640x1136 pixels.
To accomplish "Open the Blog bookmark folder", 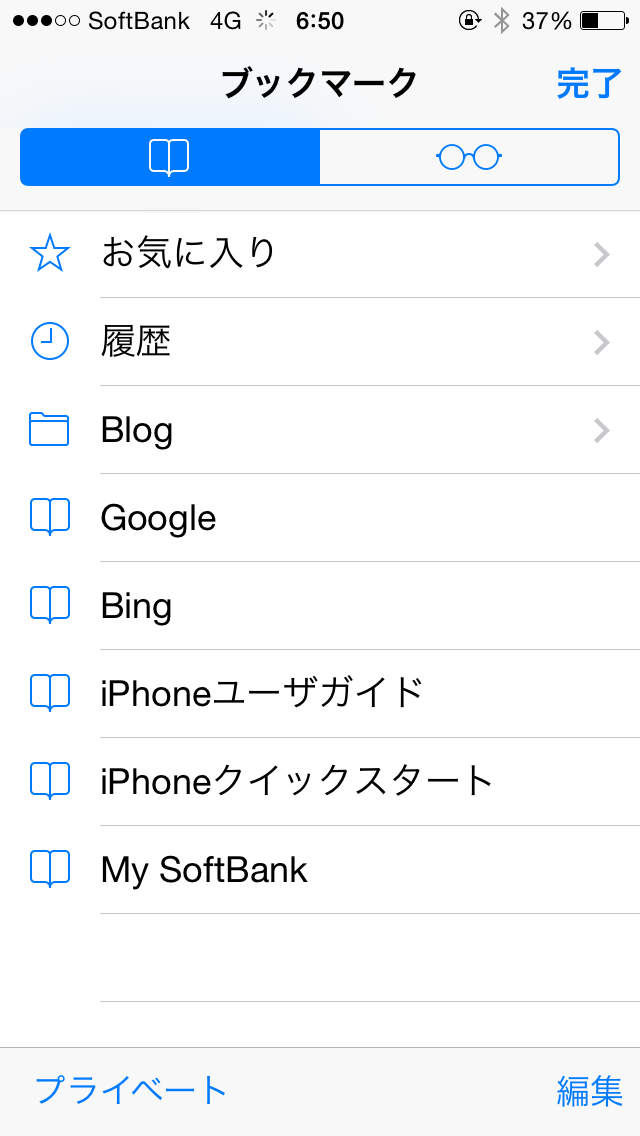I will click(x=320, y=430).
